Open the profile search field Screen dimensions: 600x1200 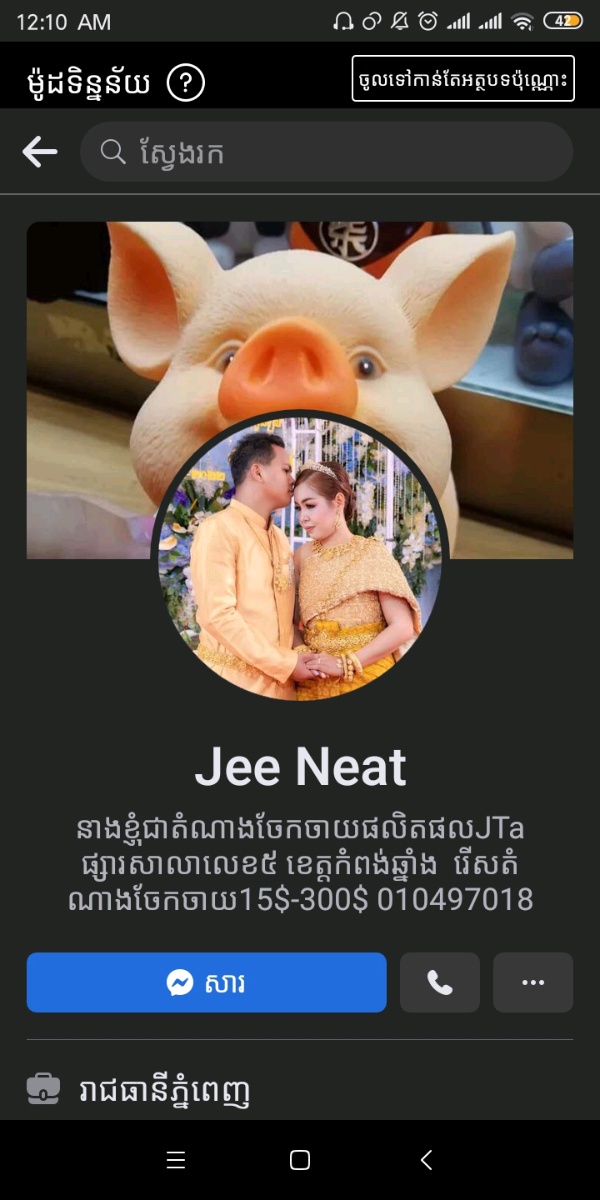coord(326,152)
